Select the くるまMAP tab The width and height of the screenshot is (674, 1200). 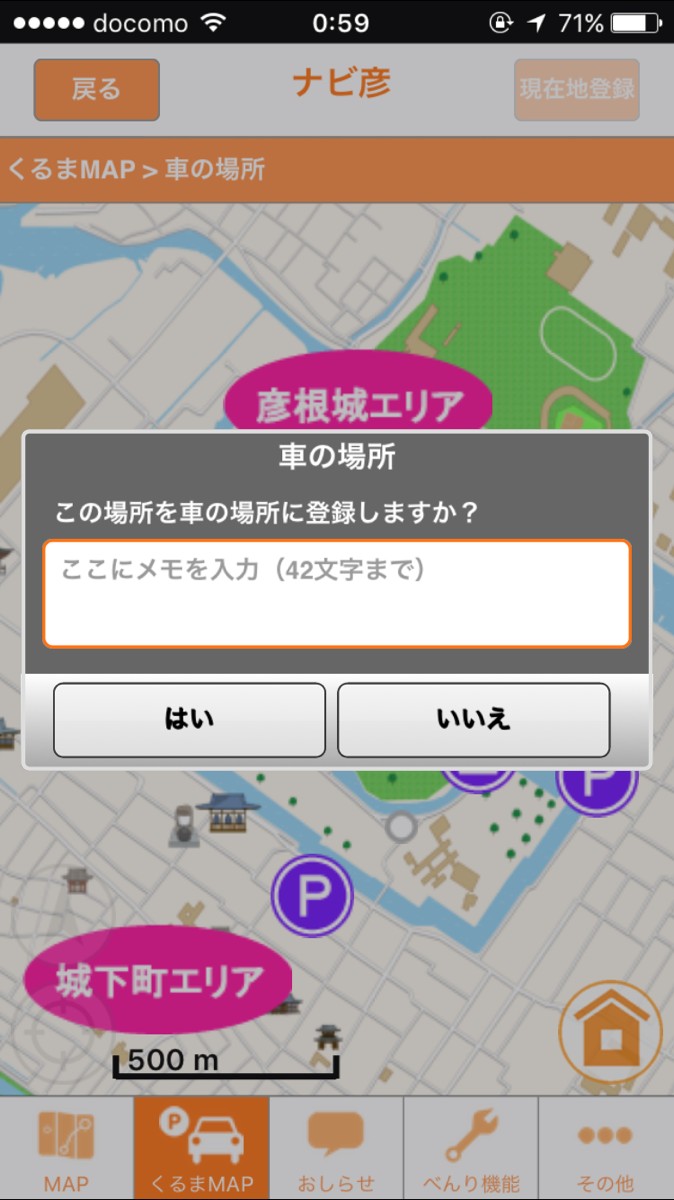(202, 1148)
